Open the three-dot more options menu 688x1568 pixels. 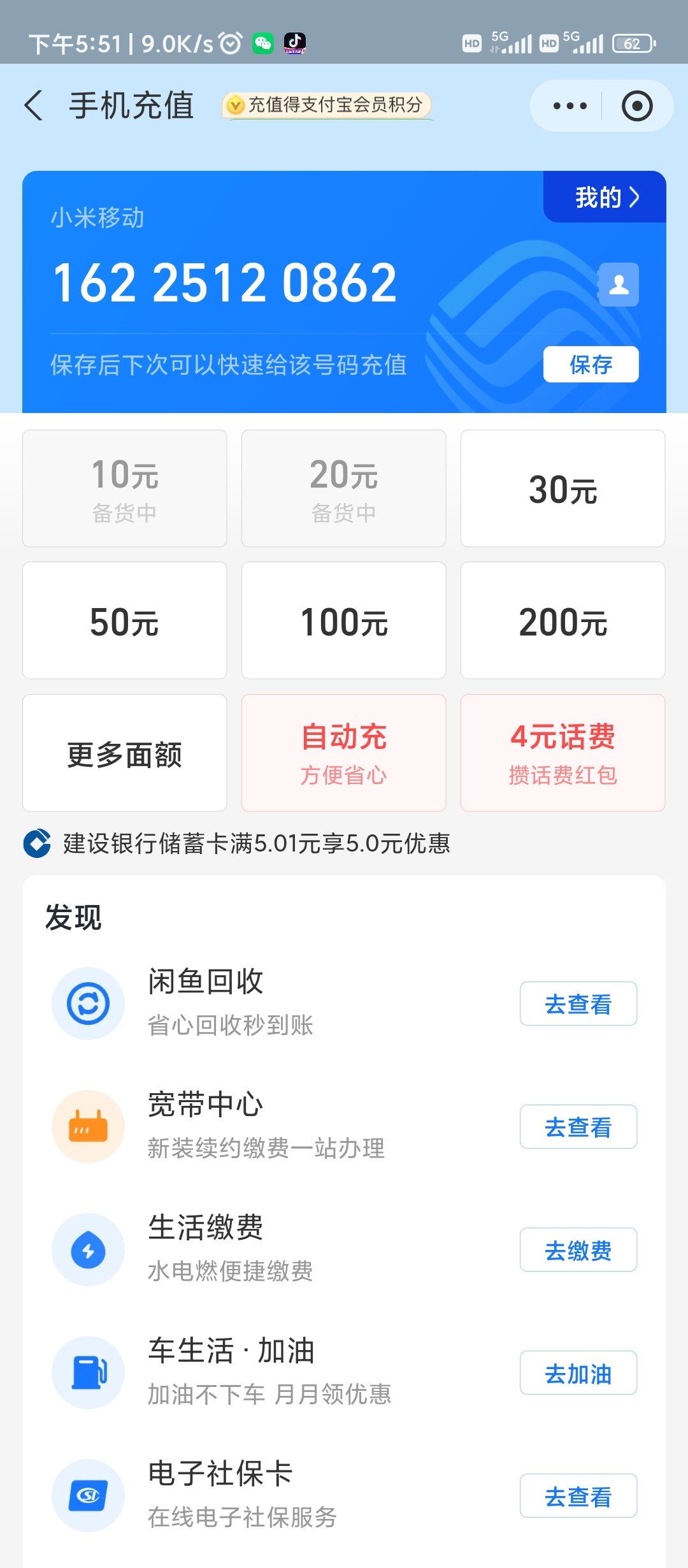click(570, 106)
